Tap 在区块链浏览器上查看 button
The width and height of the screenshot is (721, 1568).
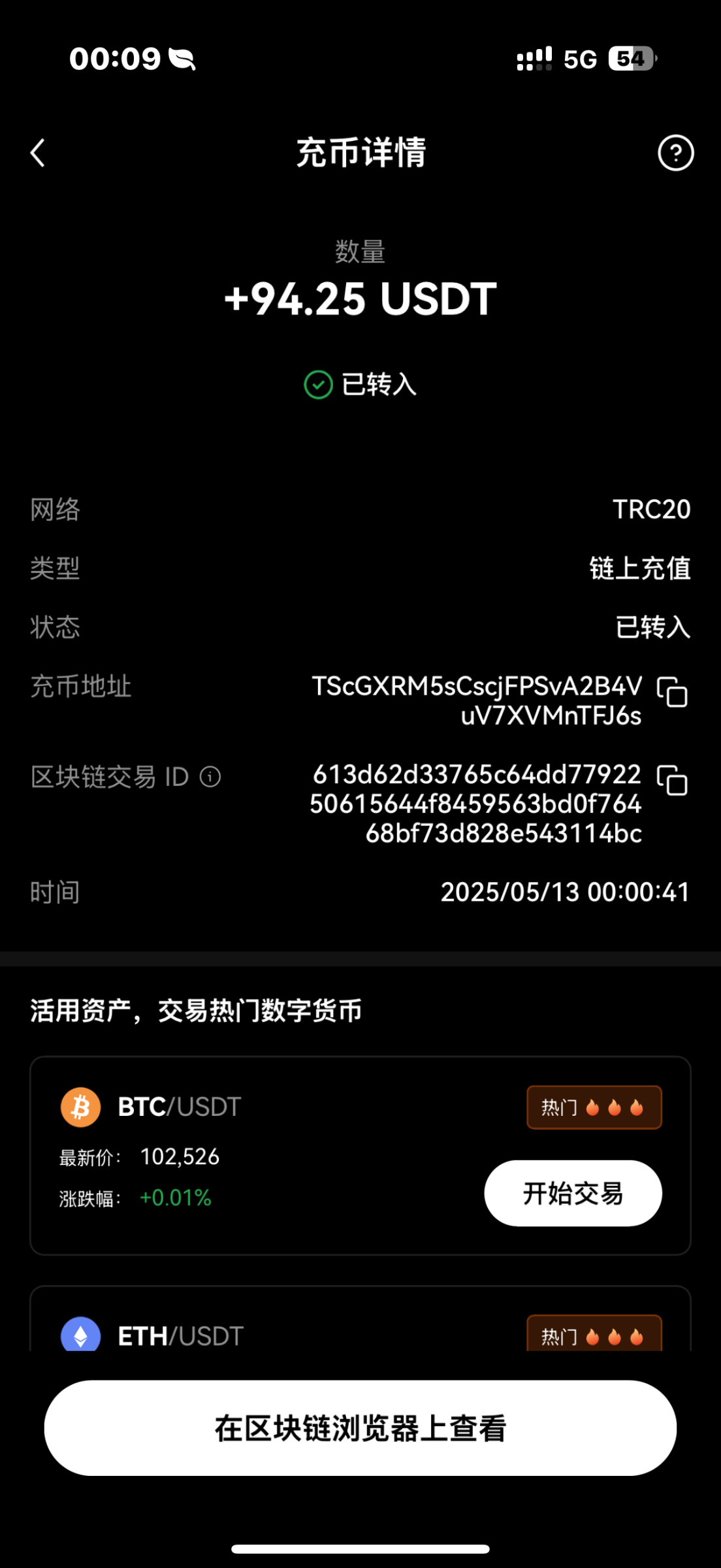coord(360,1428)
